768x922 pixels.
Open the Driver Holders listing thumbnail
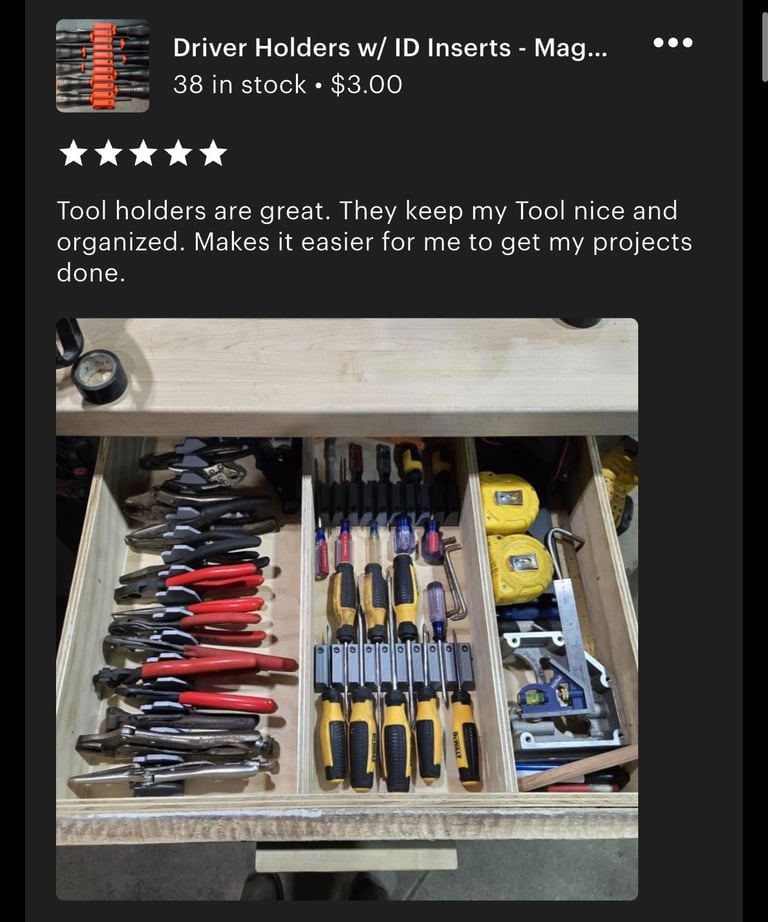pyautogui.click(x=102, y=65)
